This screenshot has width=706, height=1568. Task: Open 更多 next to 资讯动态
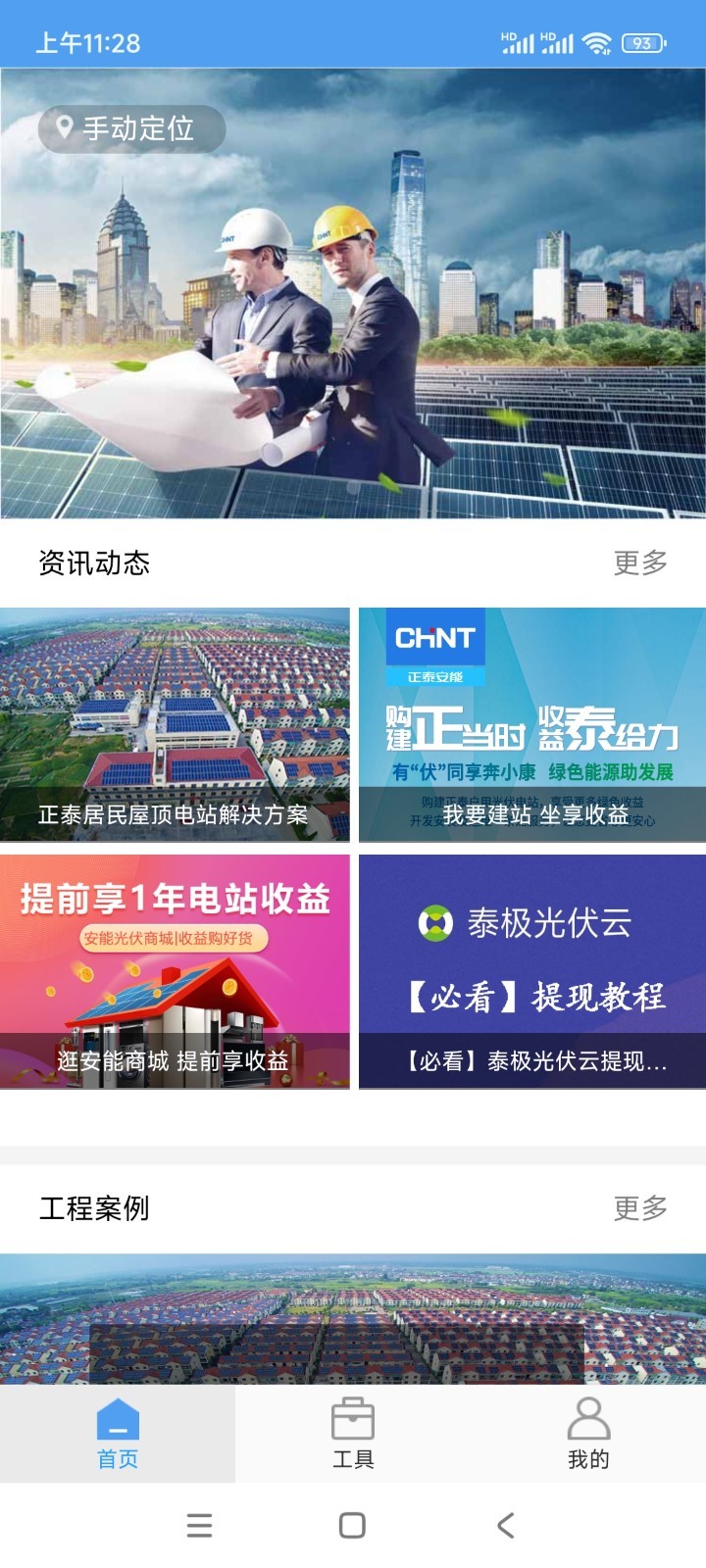pyautogui.click(x=639, y=563)
